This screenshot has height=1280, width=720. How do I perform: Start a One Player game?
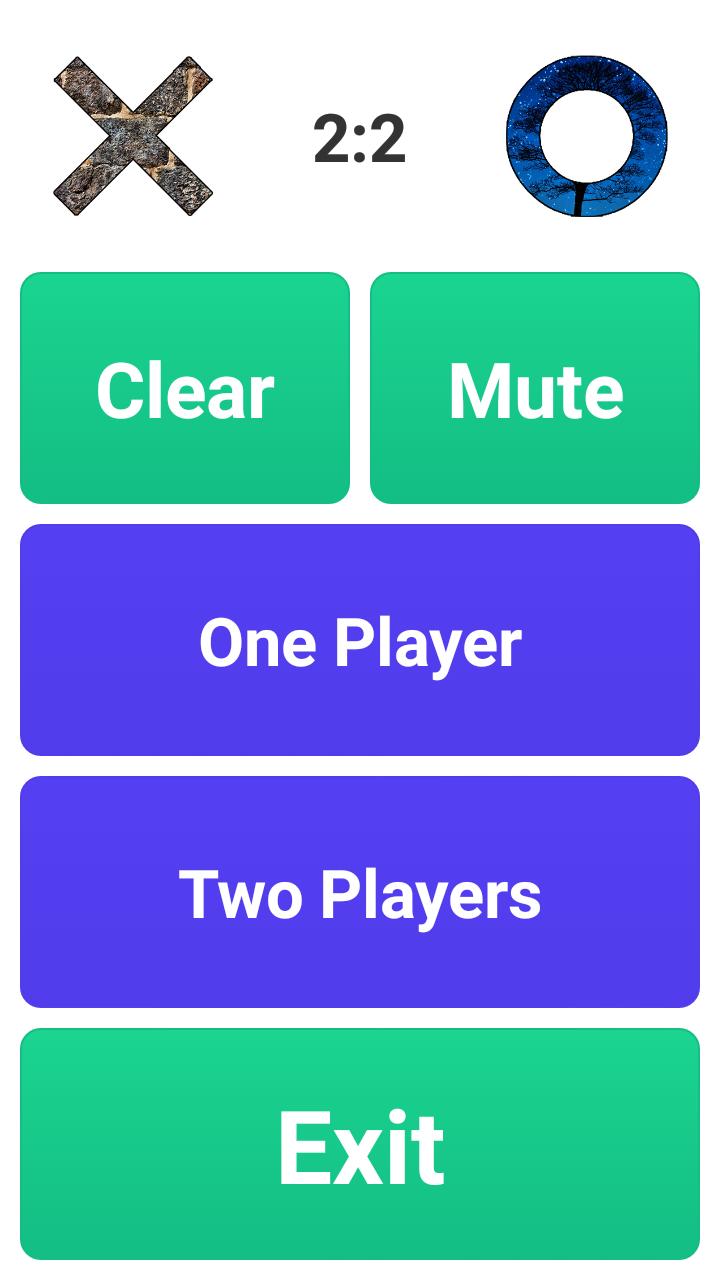(360, 640)
